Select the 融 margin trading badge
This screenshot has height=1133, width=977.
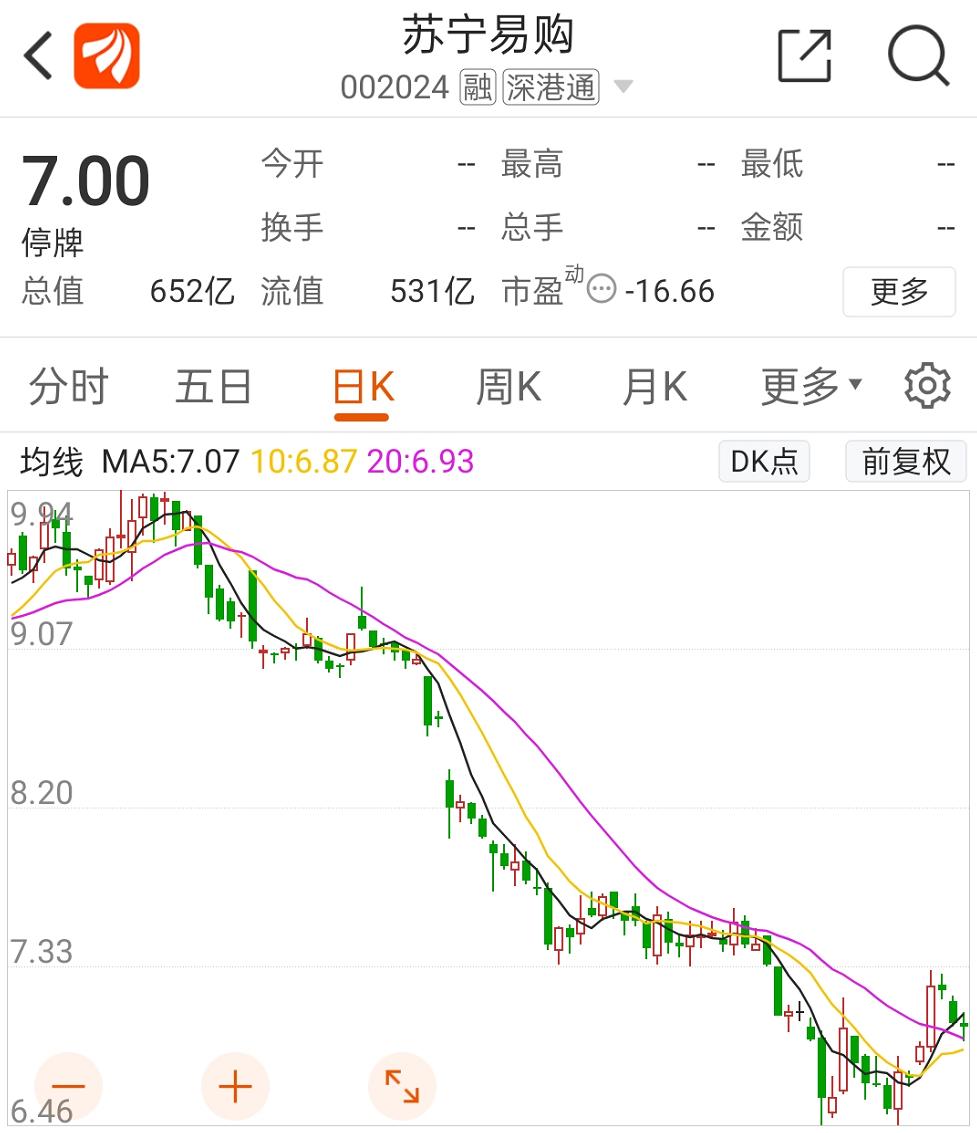coord(477,87)
